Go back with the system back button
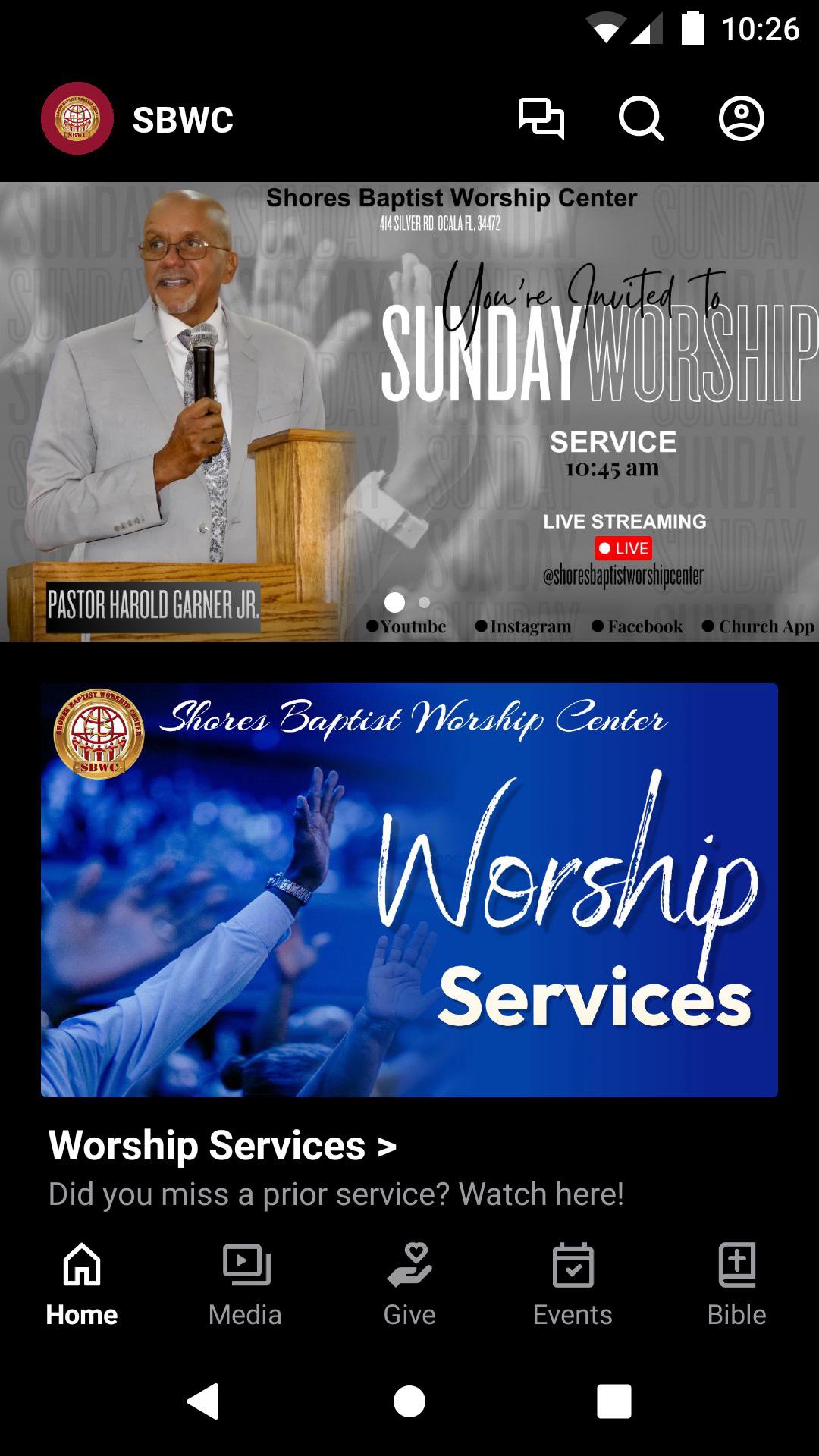The width and height of the screenshot is (819, 1456). point(203,1401)
